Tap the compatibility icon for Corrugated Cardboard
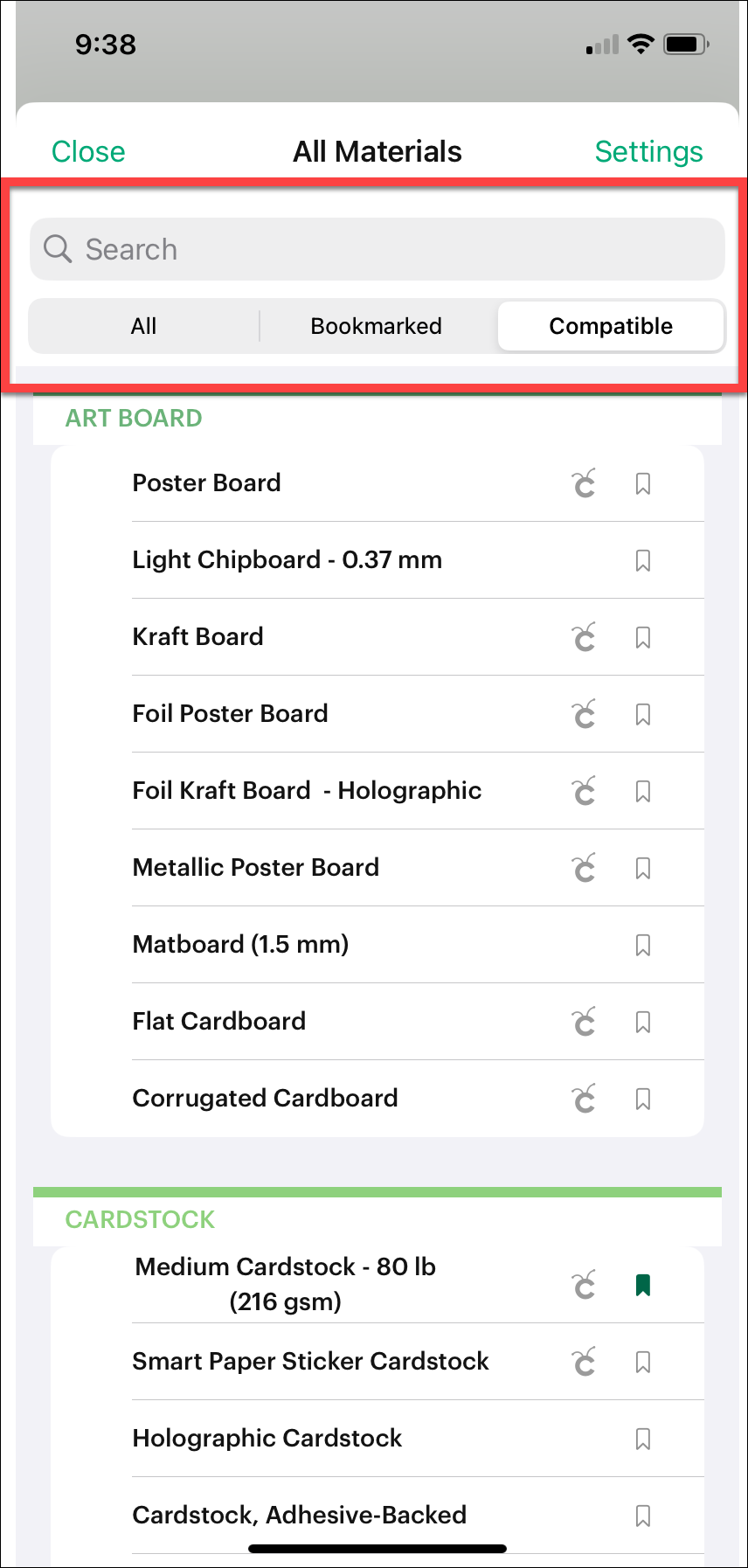The image size is (748, 1568). [584, 1099]
